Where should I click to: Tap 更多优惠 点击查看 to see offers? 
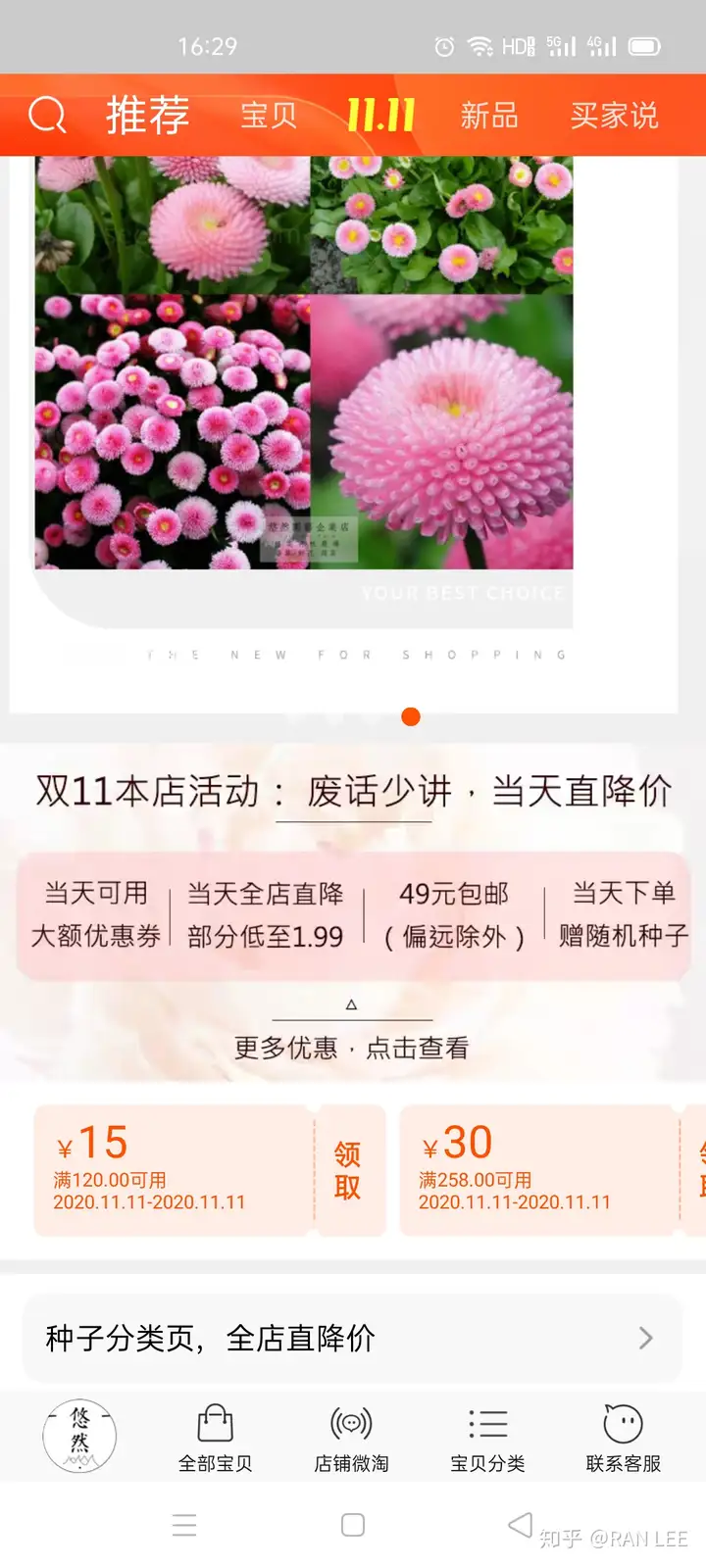[x=351, y=1048]
